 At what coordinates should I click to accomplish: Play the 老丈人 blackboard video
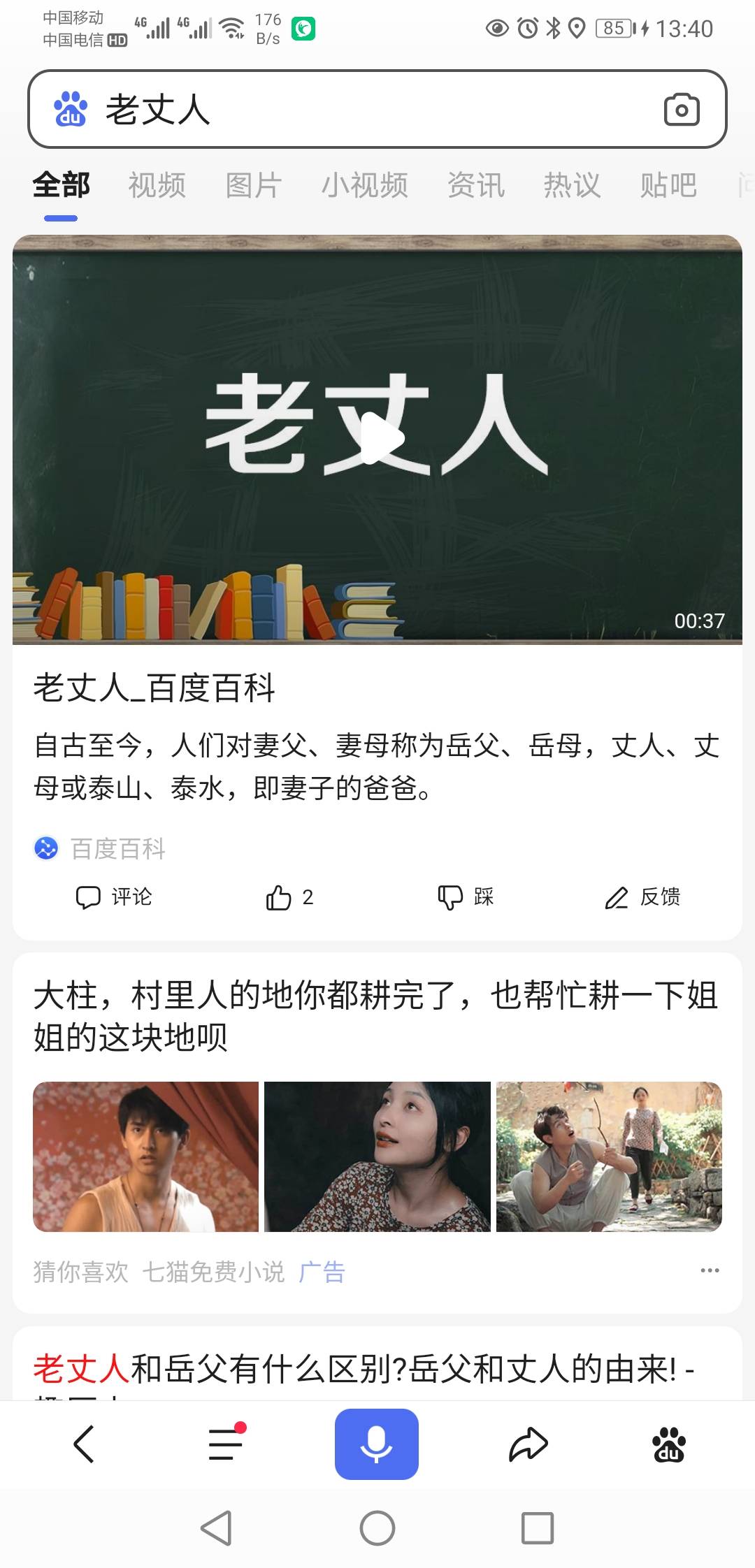[377, 439]
